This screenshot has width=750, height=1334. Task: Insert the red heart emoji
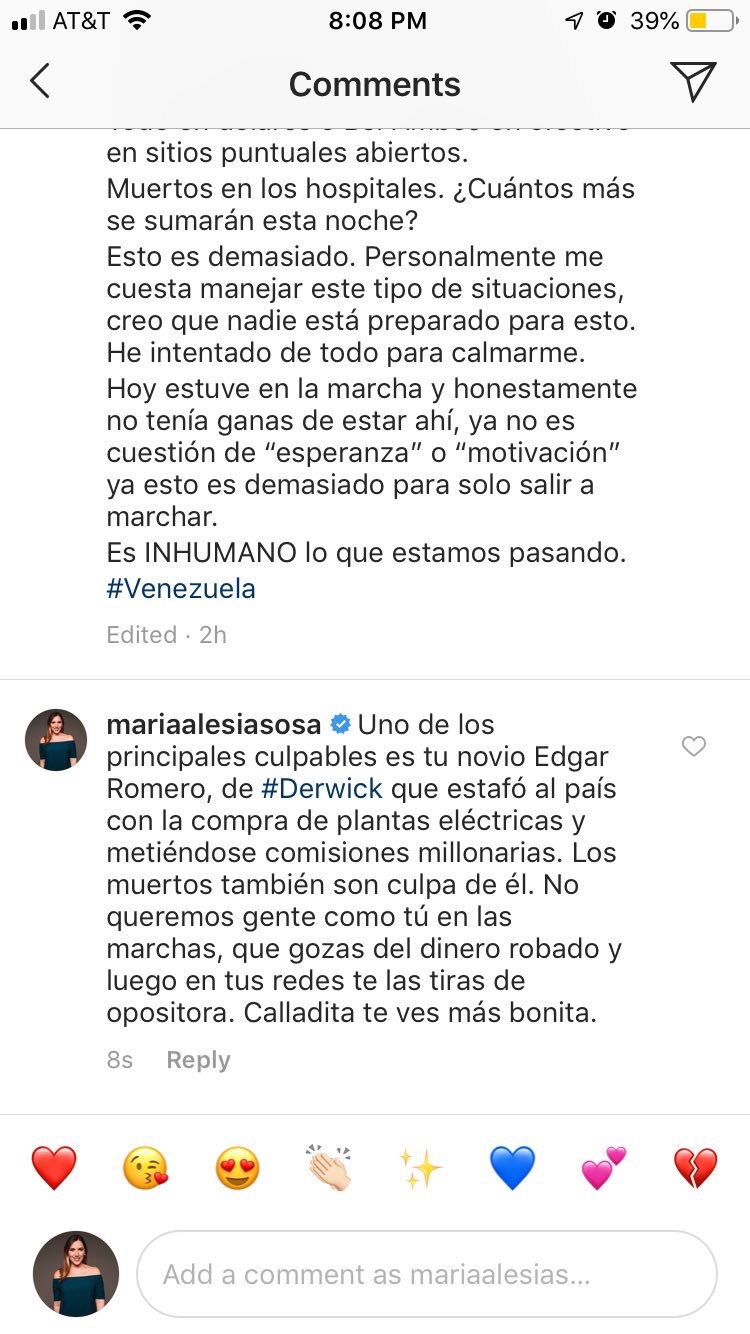(x=54, y=1168)
